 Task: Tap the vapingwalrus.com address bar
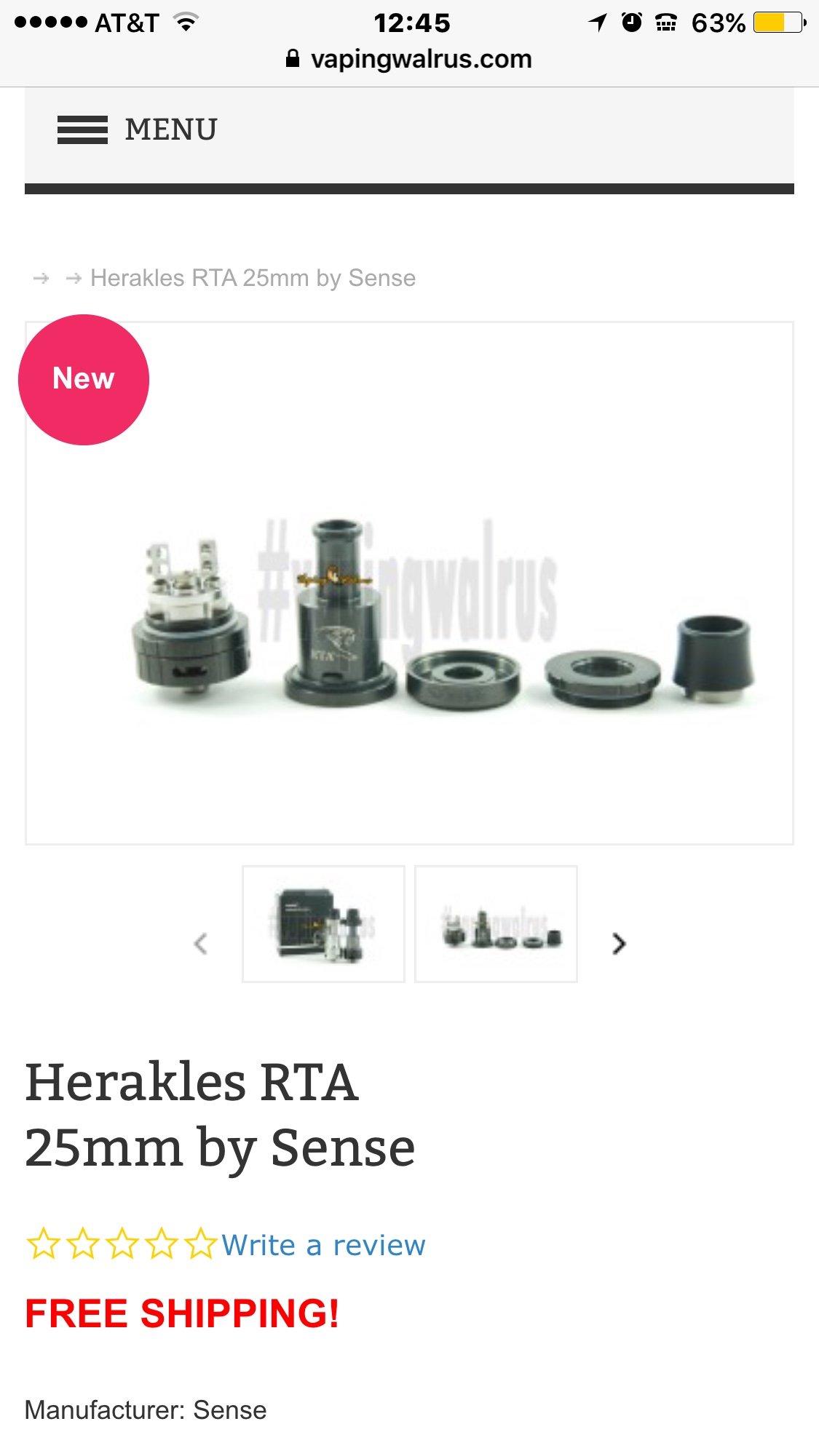click(x=409, y=59)
